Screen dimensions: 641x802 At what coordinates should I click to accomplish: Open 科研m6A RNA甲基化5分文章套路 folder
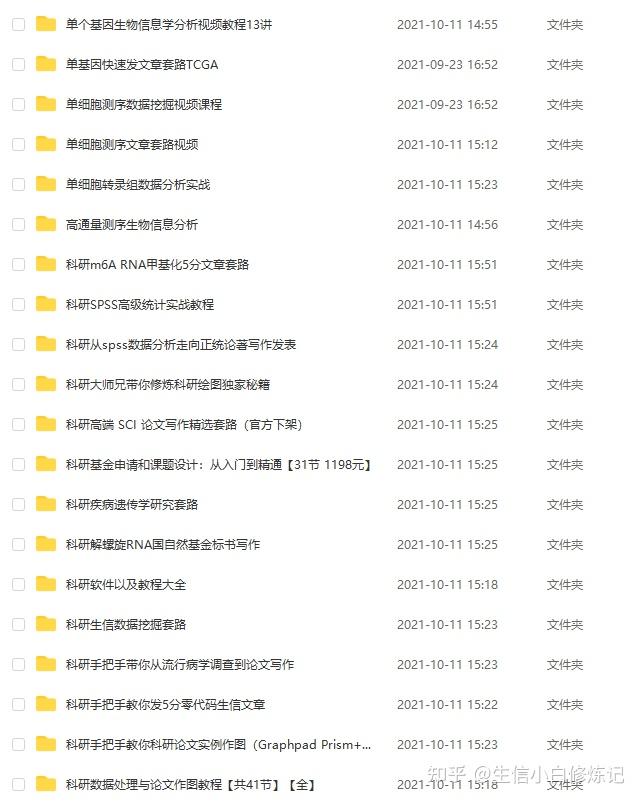click(157, 264)
